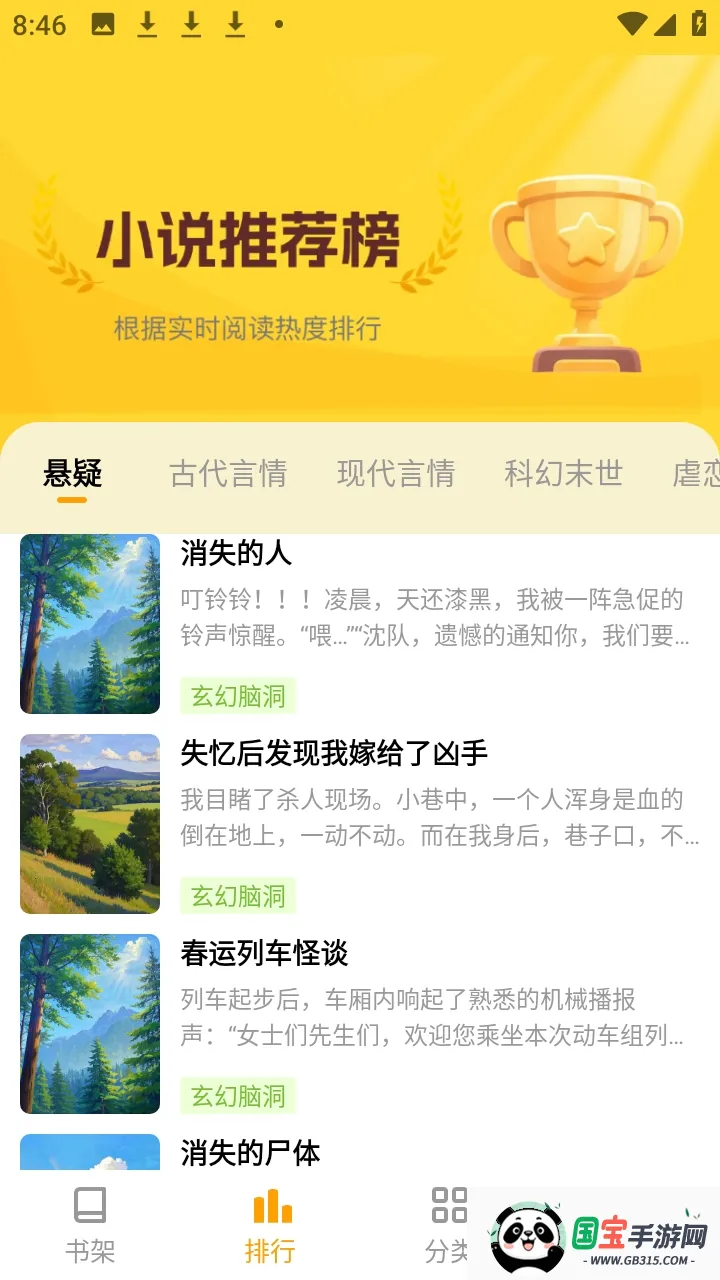
Task: Open the novel 失忆后发现我嫁给了凶手
Action: click(334, 753)
